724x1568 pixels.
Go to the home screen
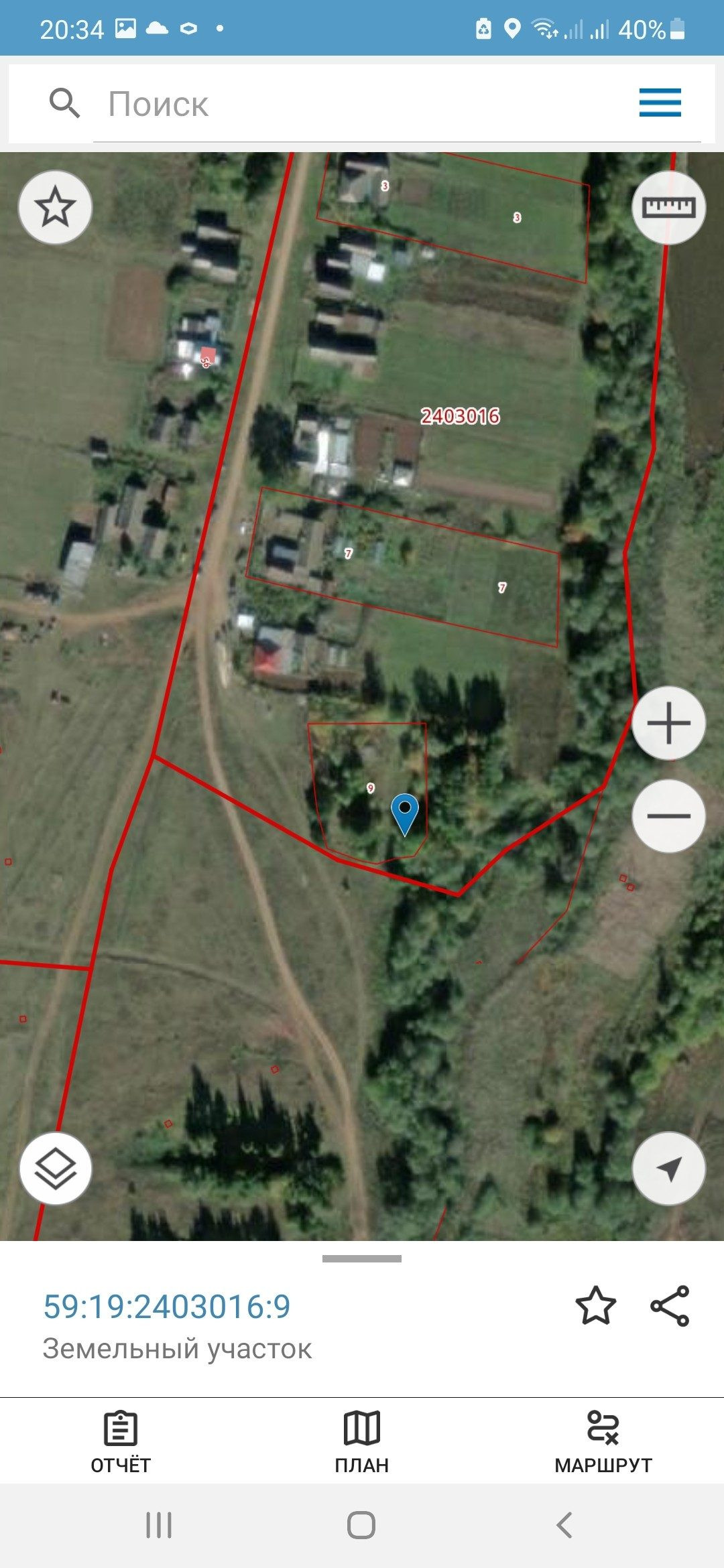click(361, 1525)
